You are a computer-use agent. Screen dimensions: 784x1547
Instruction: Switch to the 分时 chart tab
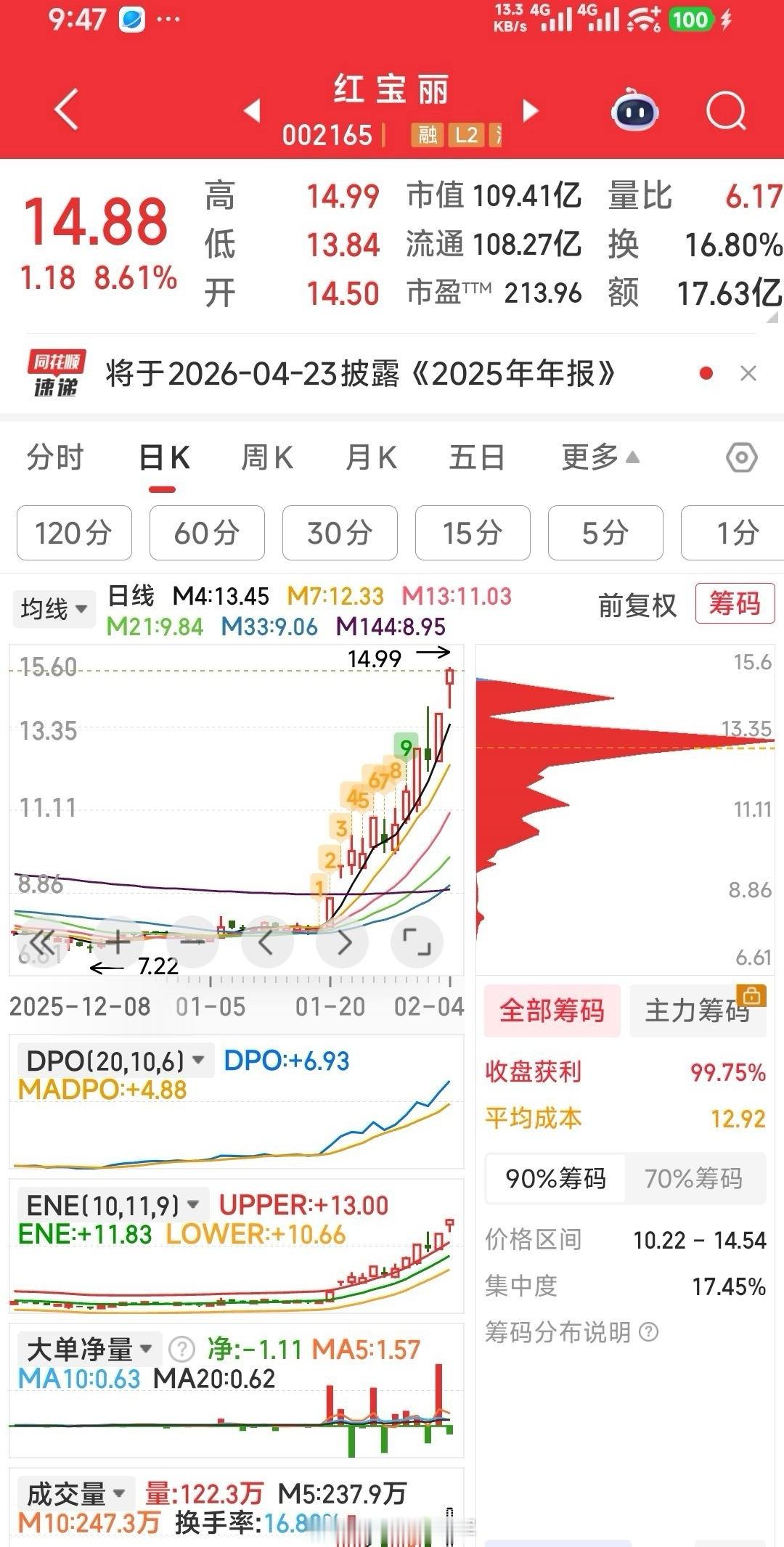point(55,458)
